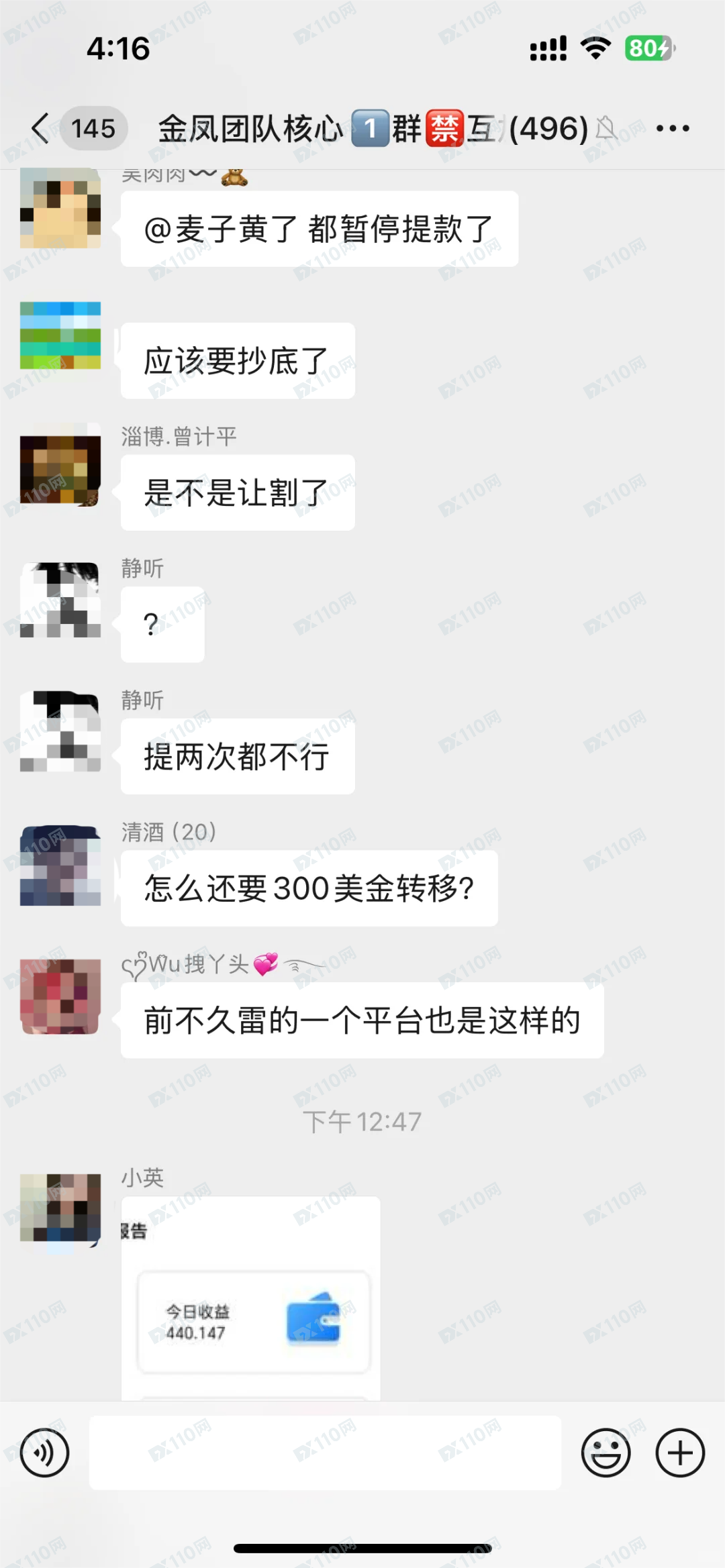Switch to voice message input mode
This screenshot has width=725, height=1568.
44,1453
